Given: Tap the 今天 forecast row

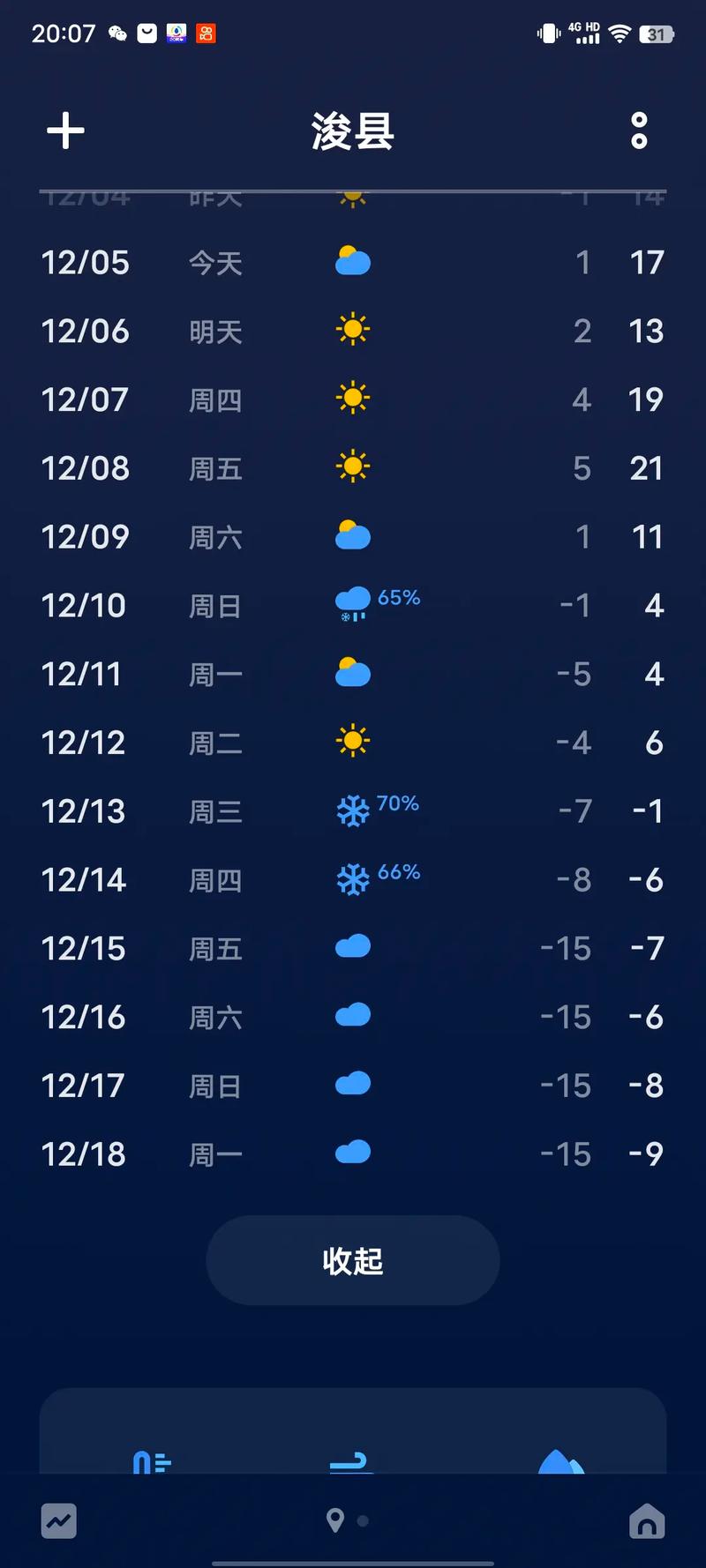Looking at the screenshot, I should (x=352, y=262).
